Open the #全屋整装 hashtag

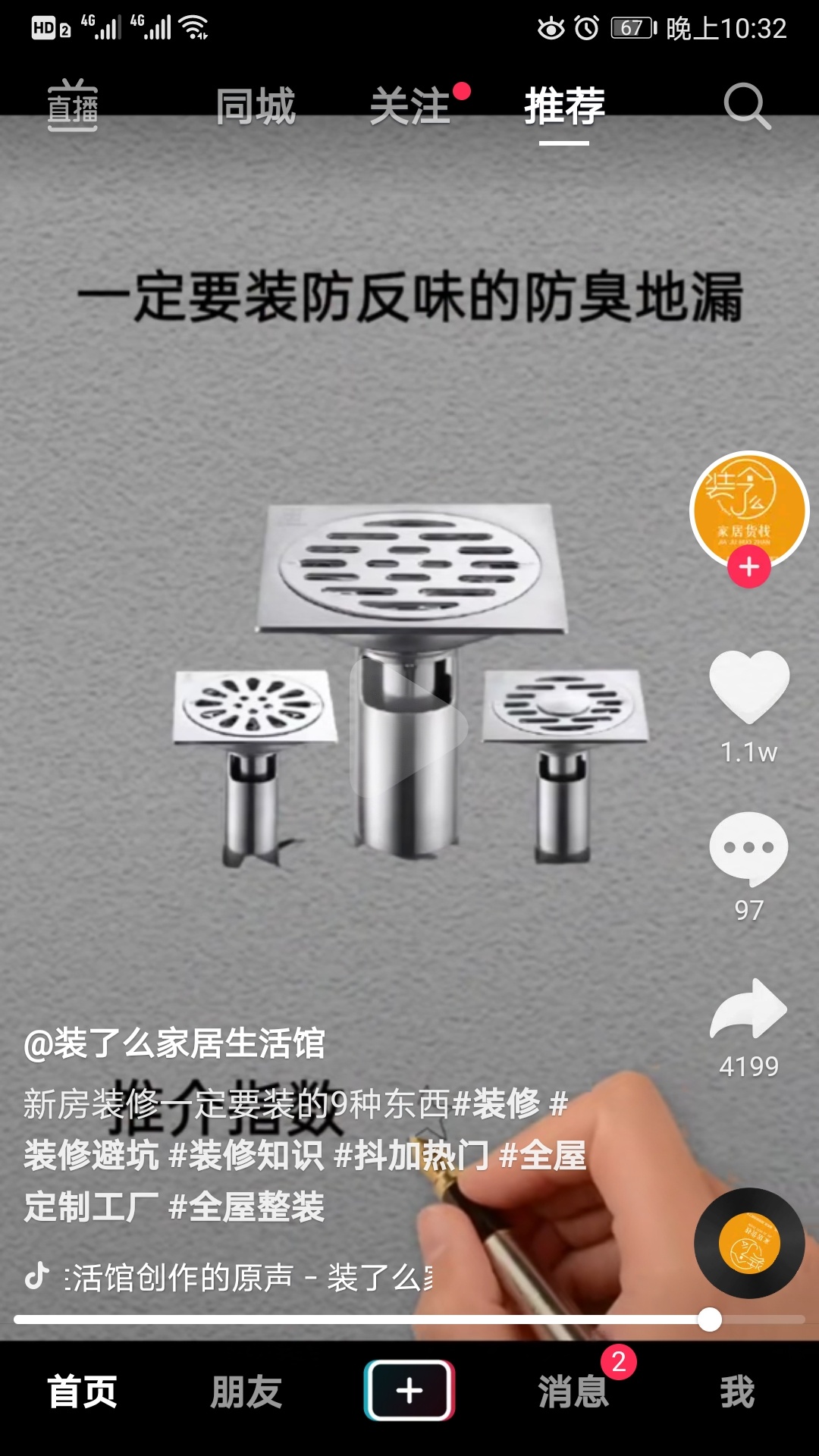click(x=246, y=1207)
